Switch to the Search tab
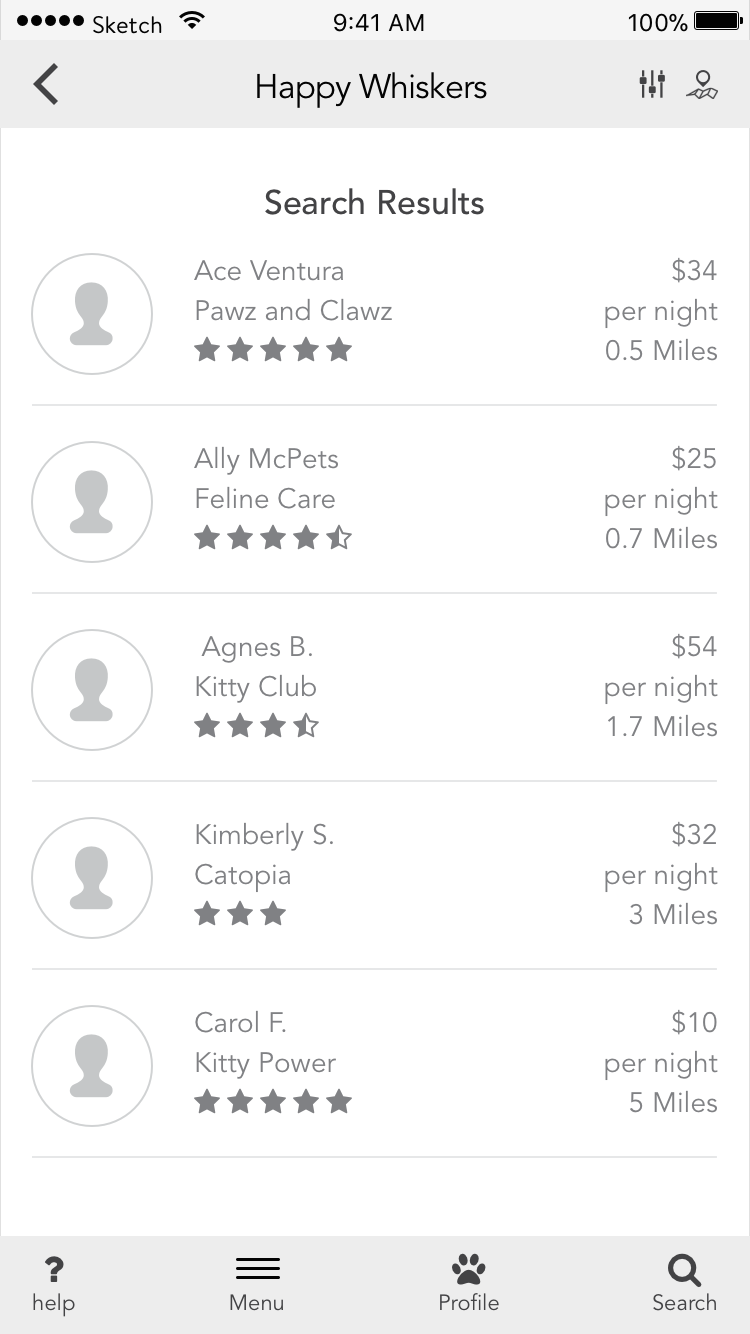750x1334 pixels. 684,1284
